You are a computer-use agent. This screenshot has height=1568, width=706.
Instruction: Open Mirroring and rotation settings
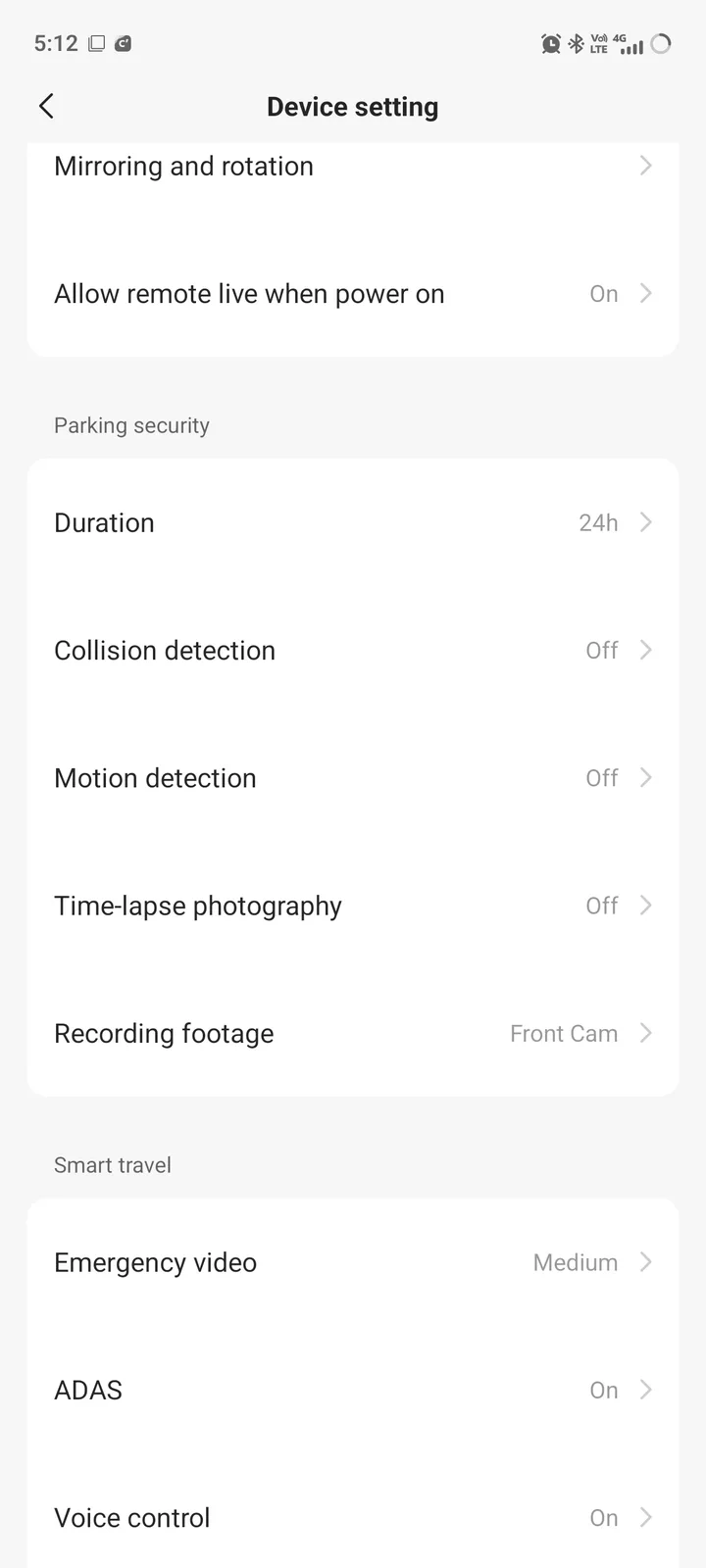(352, 167)
